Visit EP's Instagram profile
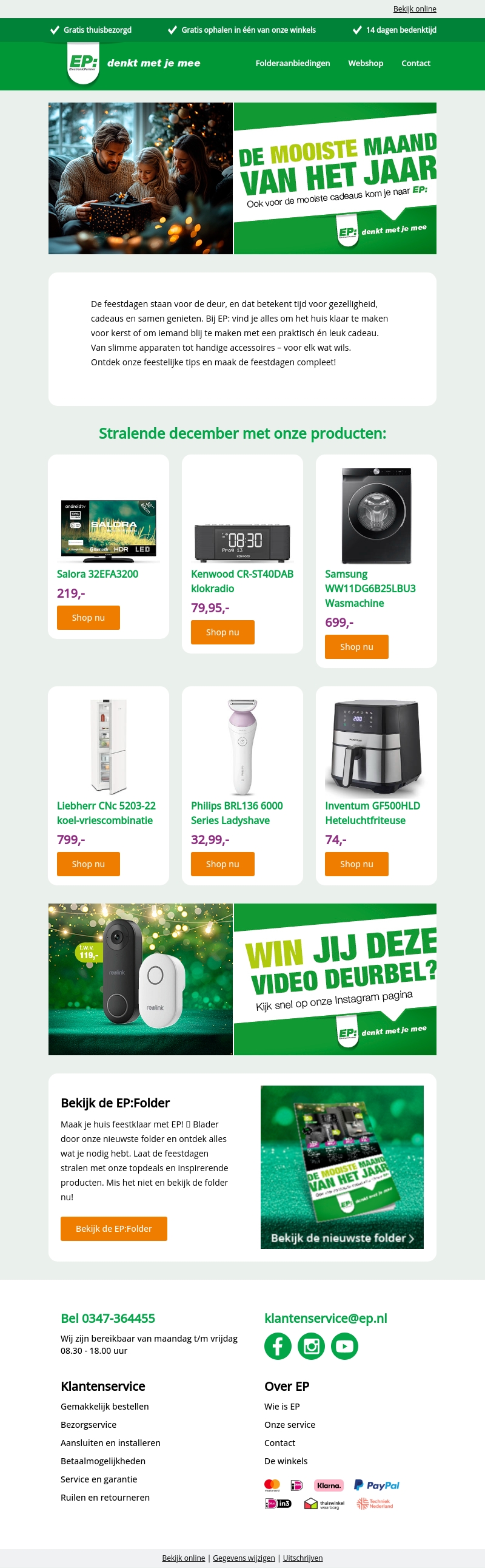Screen dimensions: 485x1568 311,1346
